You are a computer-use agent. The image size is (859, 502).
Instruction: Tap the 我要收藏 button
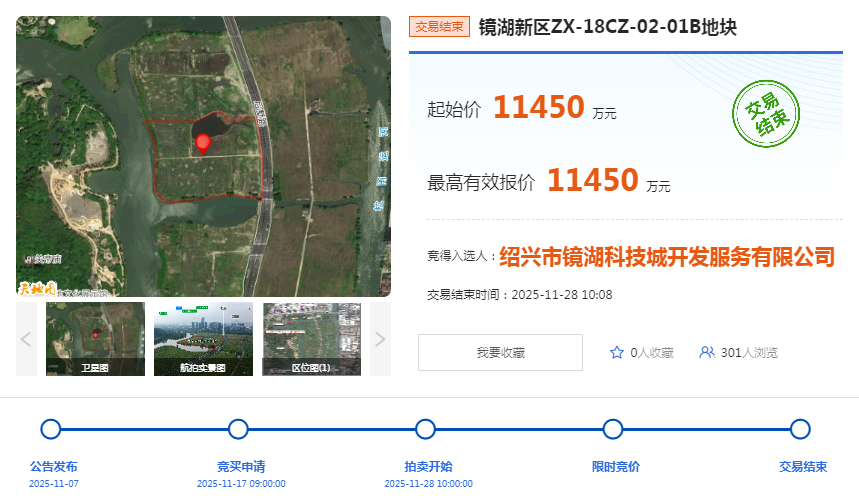[x=500, y=352]
